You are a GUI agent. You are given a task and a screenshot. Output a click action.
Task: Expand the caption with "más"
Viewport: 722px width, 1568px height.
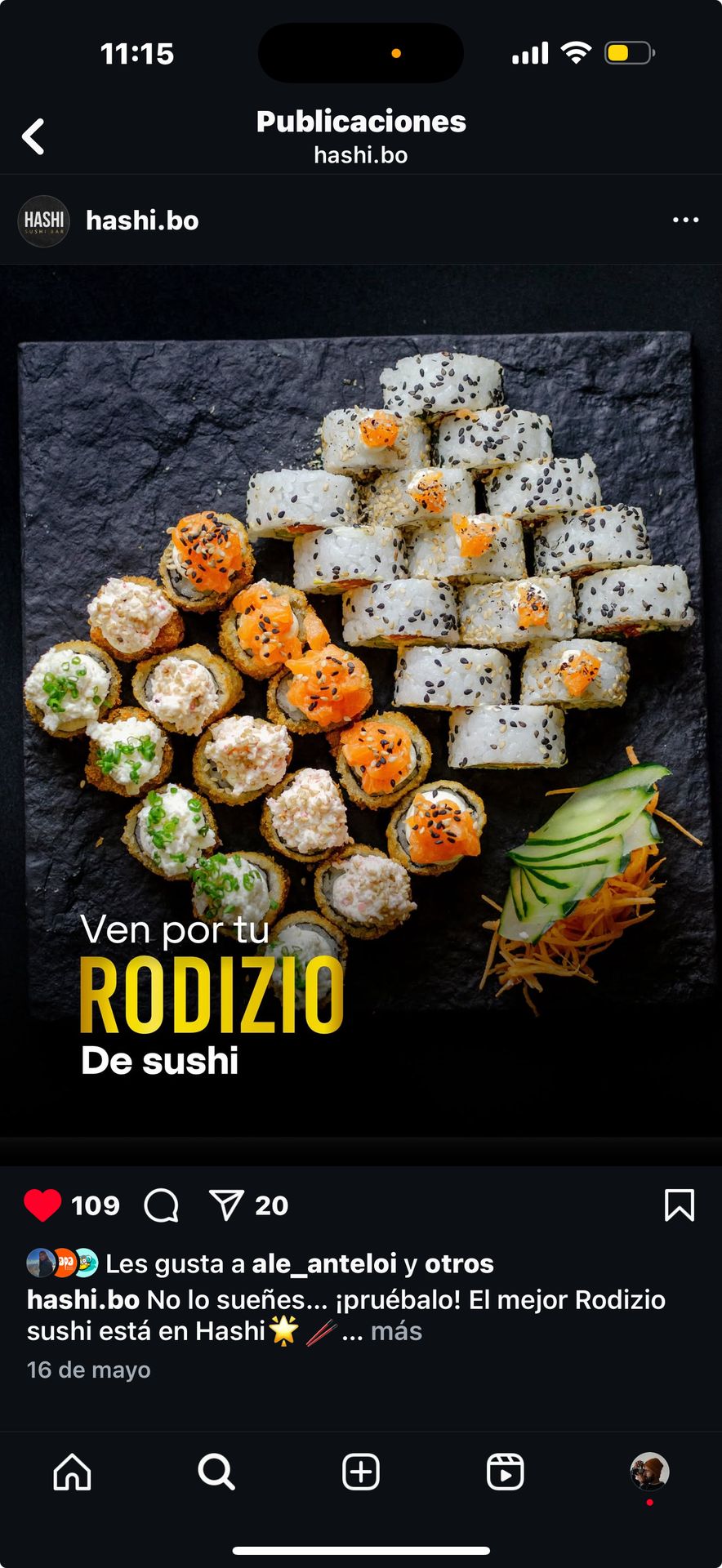point(396,1330)
